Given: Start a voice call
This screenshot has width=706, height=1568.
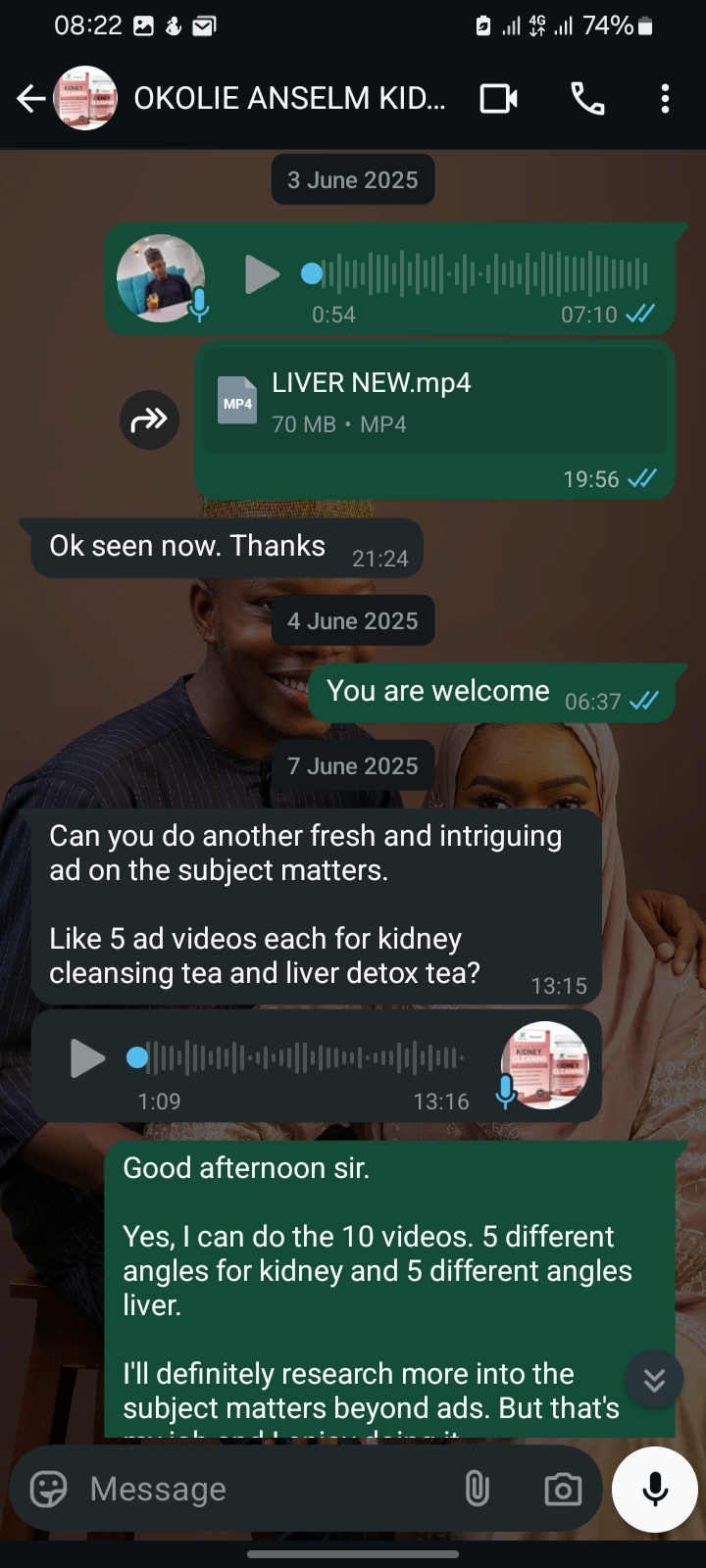Looking at the screenshot, I should coord(587,99).
